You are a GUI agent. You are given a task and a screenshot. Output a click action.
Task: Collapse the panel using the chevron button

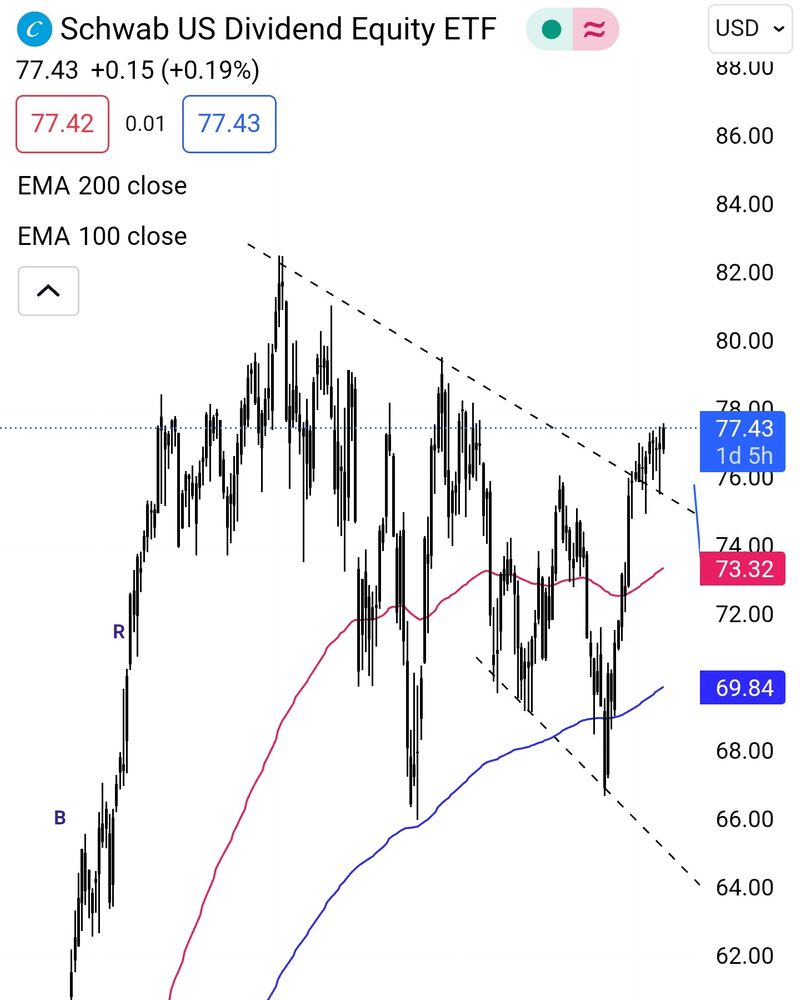tap(48, 290)
